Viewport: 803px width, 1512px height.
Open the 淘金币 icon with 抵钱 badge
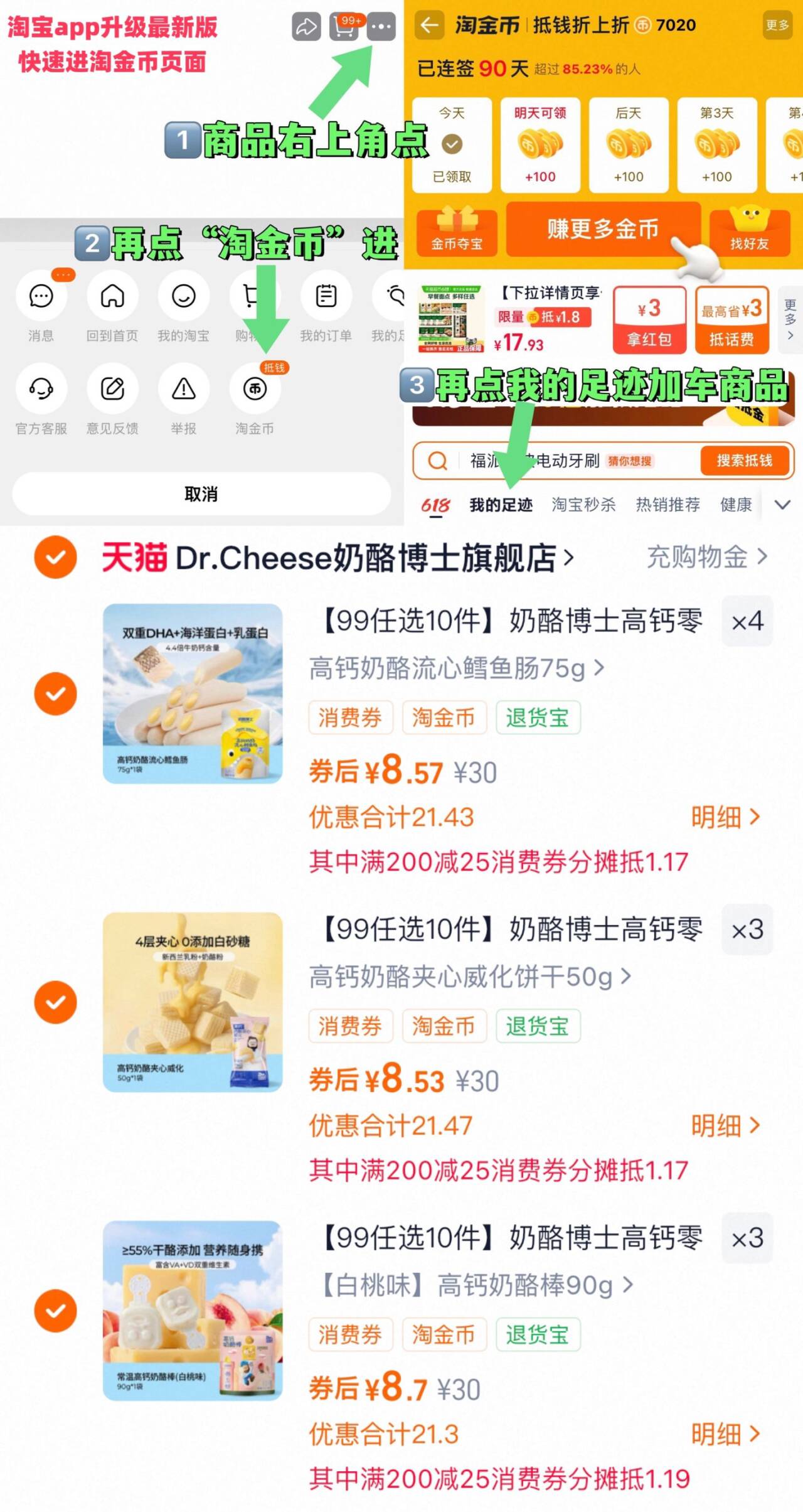point(255,389)
